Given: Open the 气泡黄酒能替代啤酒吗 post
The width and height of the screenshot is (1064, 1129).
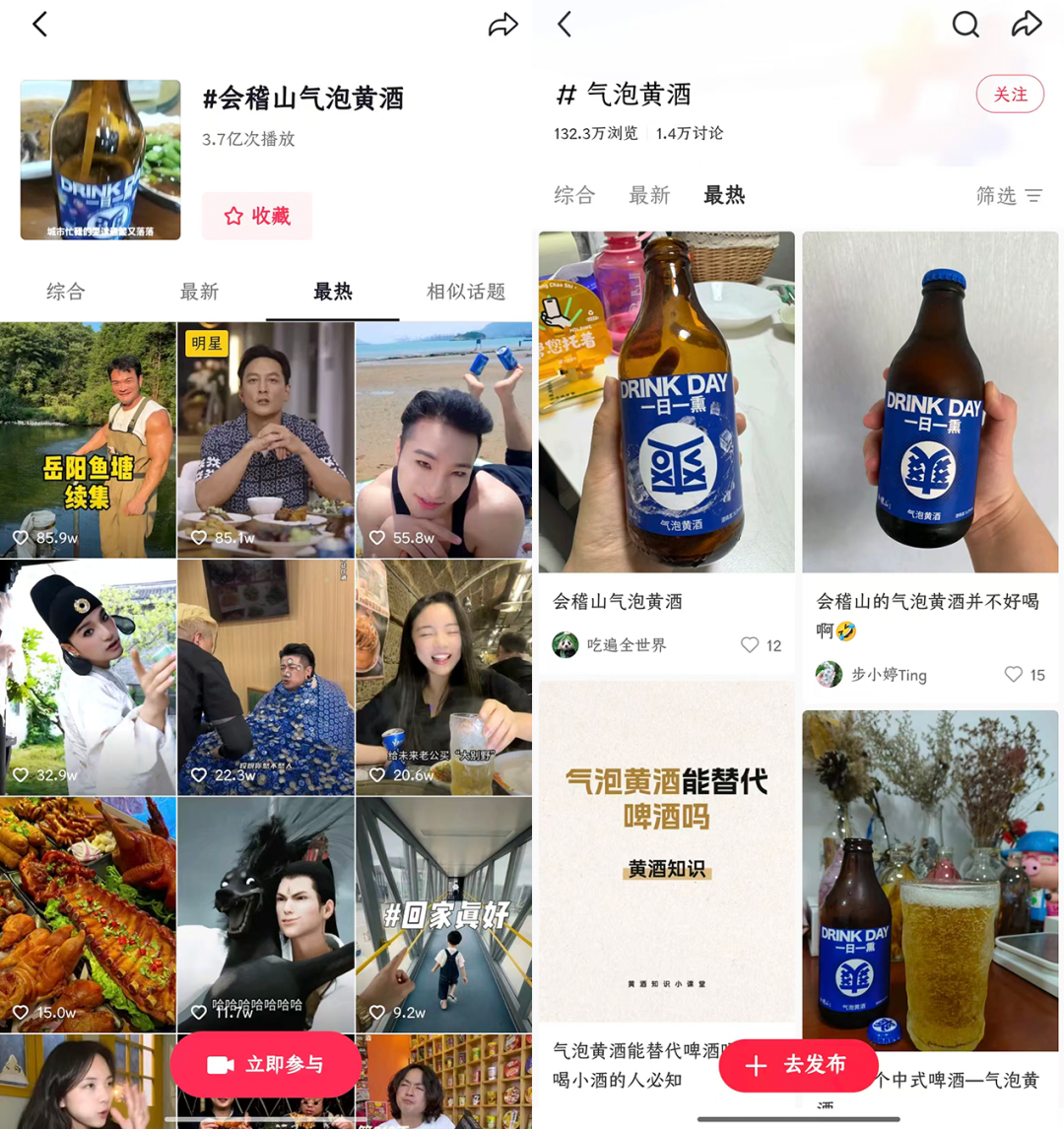Looking at the screenshot, I should pyautogui.click(x=666, y=851).
